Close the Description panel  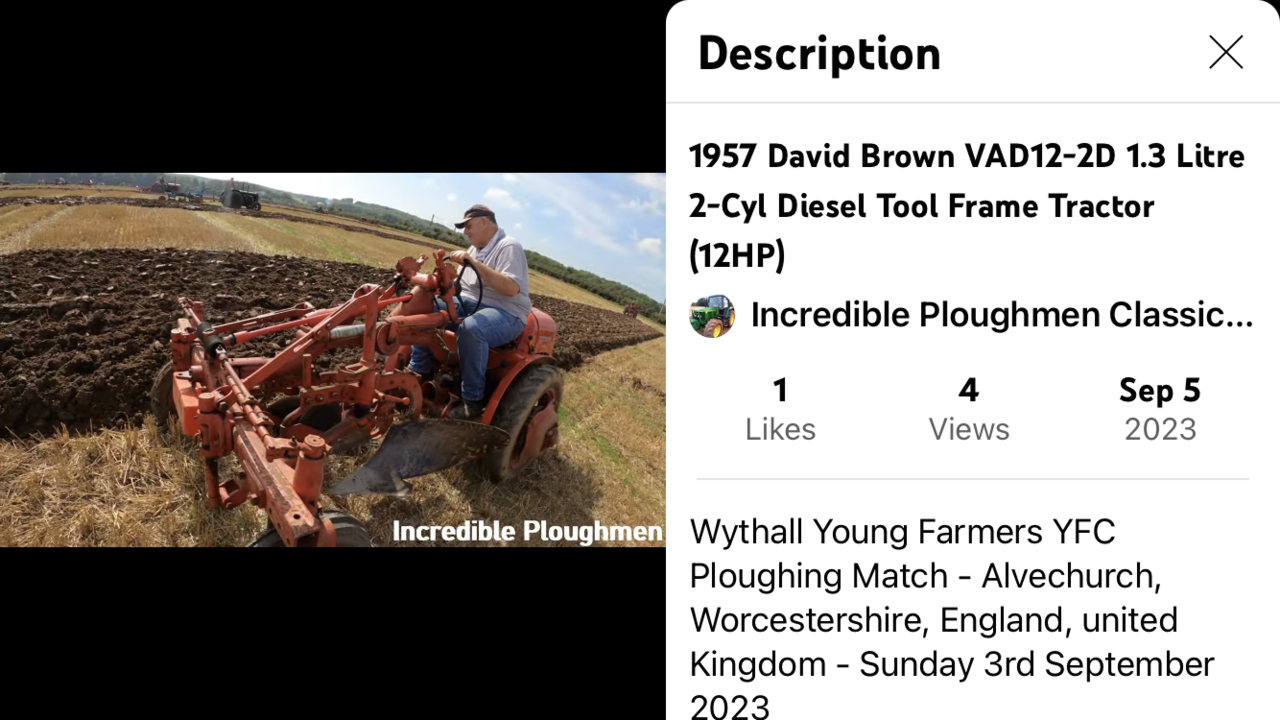pos(1225,52)
